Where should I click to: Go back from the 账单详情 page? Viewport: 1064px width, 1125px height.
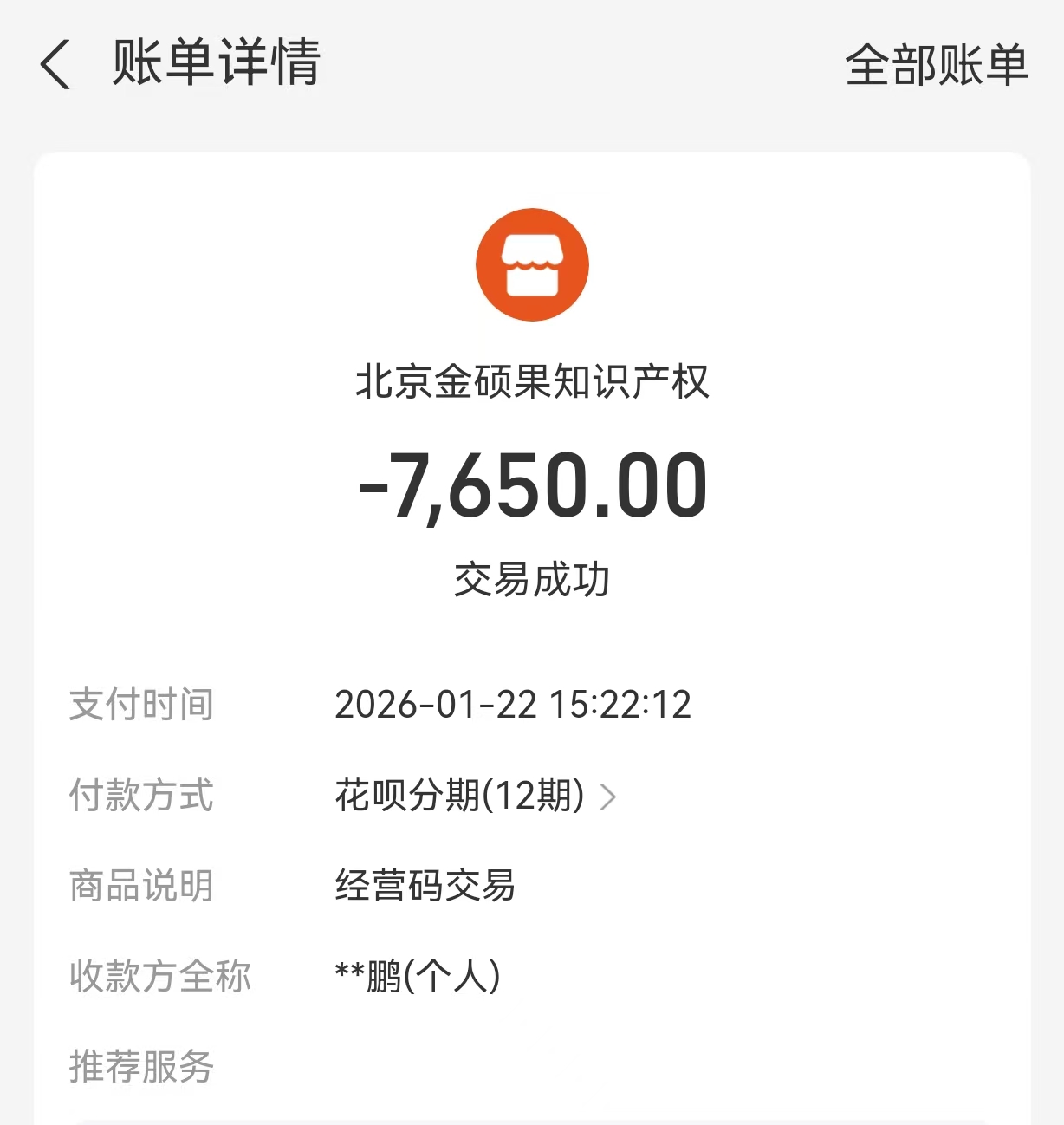[55, 64]
